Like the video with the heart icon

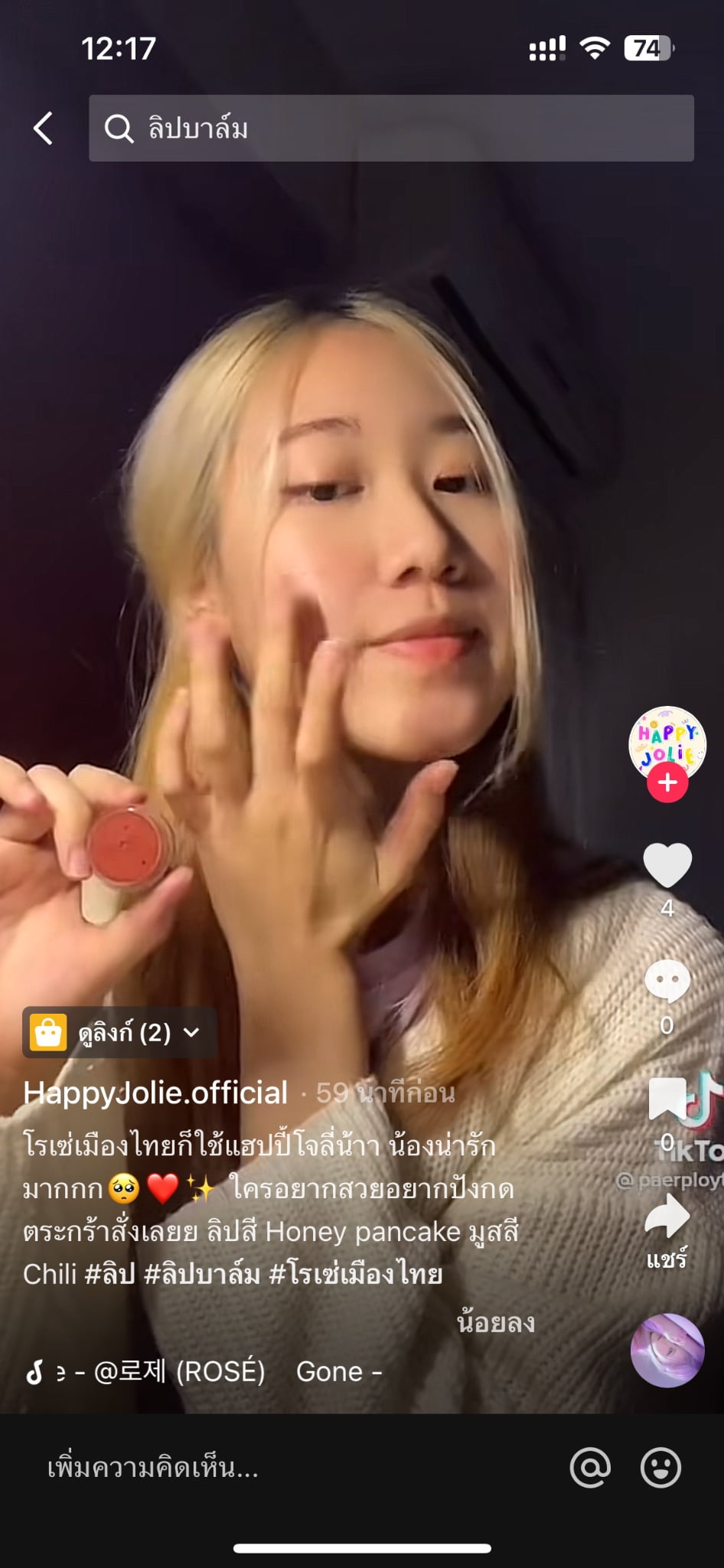tap(667, 865)
